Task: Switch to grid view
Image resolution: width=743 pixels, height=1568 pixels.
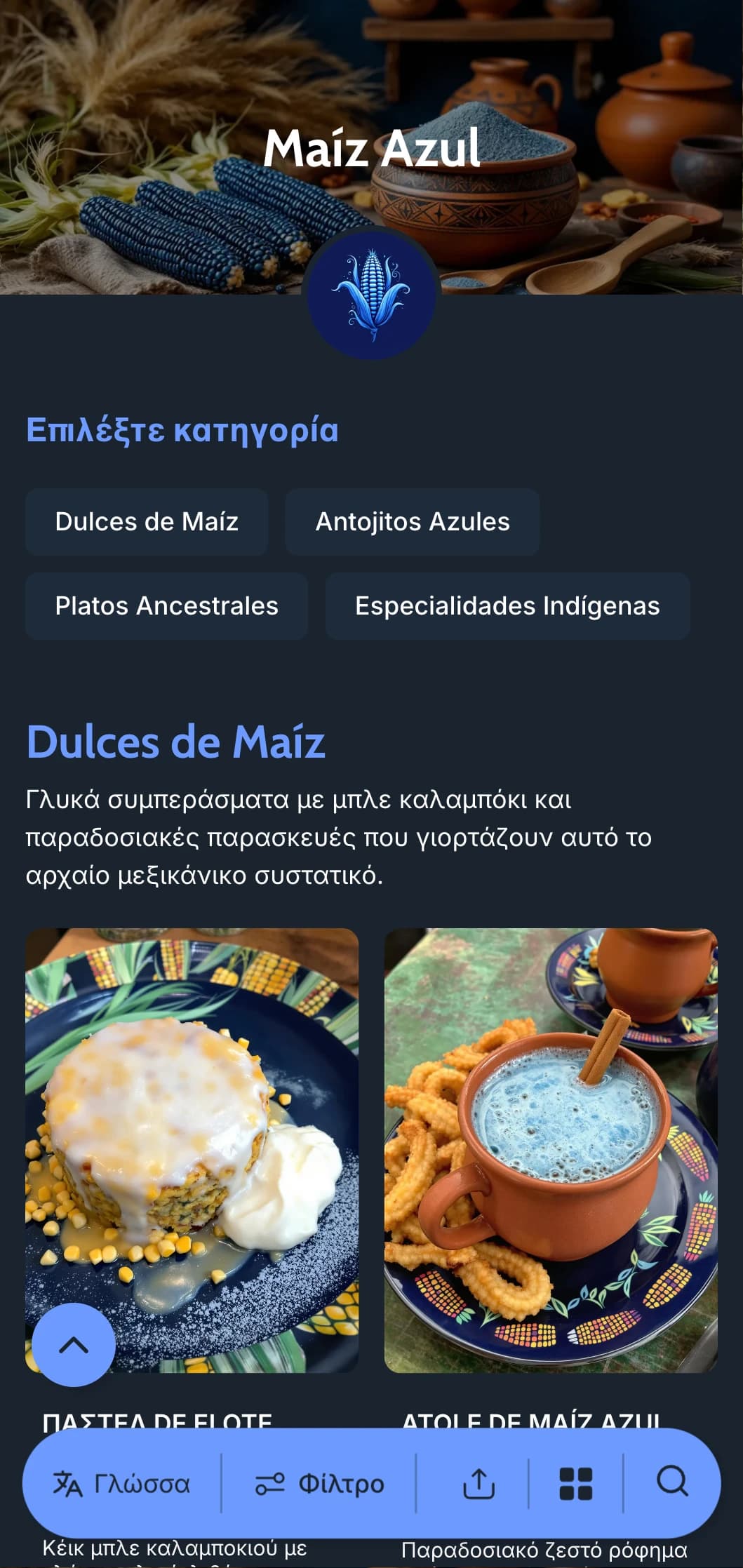Action: tap(575, 1484)
